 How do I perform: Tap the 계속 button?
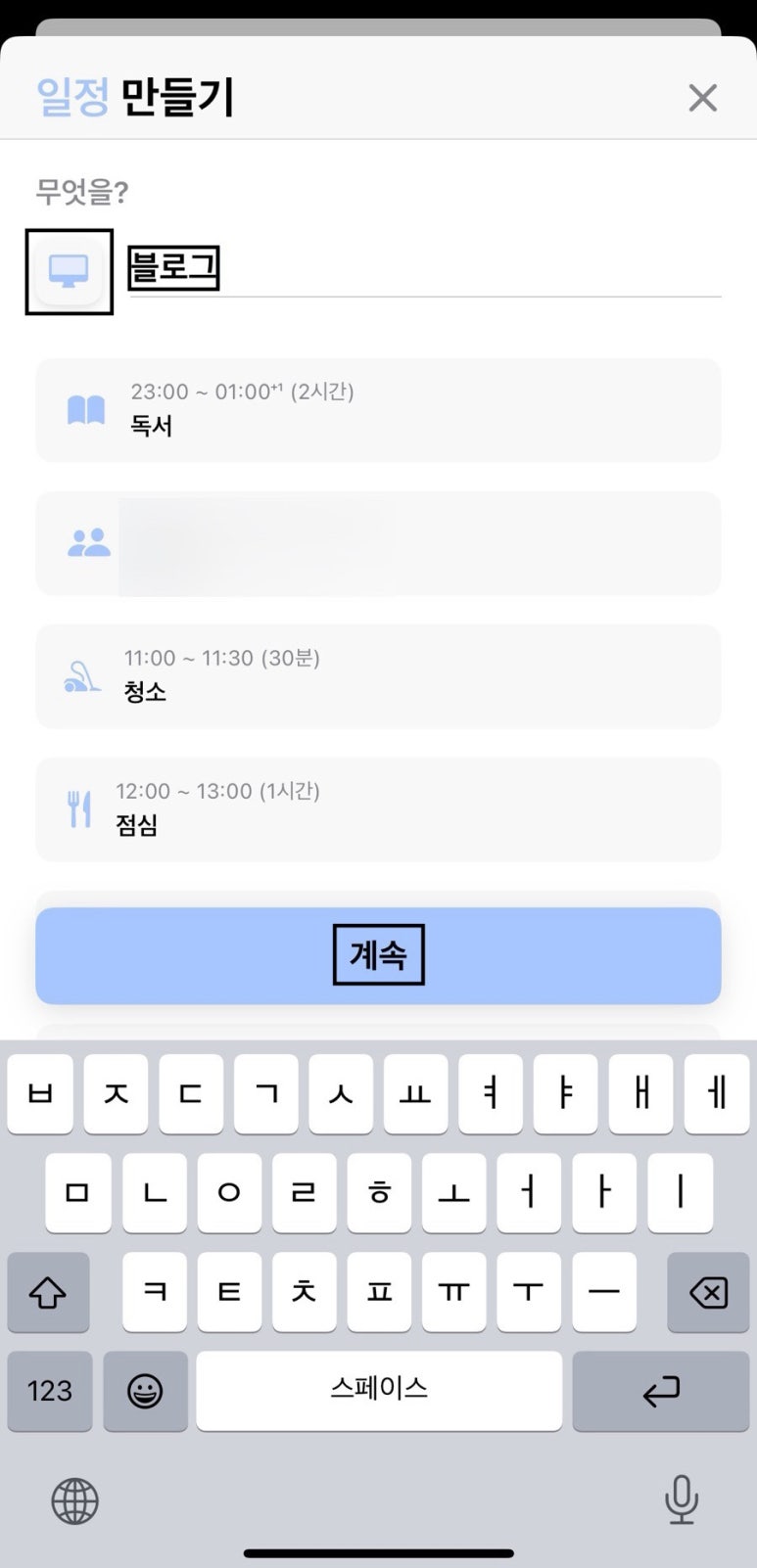click(x=378, y=955)
